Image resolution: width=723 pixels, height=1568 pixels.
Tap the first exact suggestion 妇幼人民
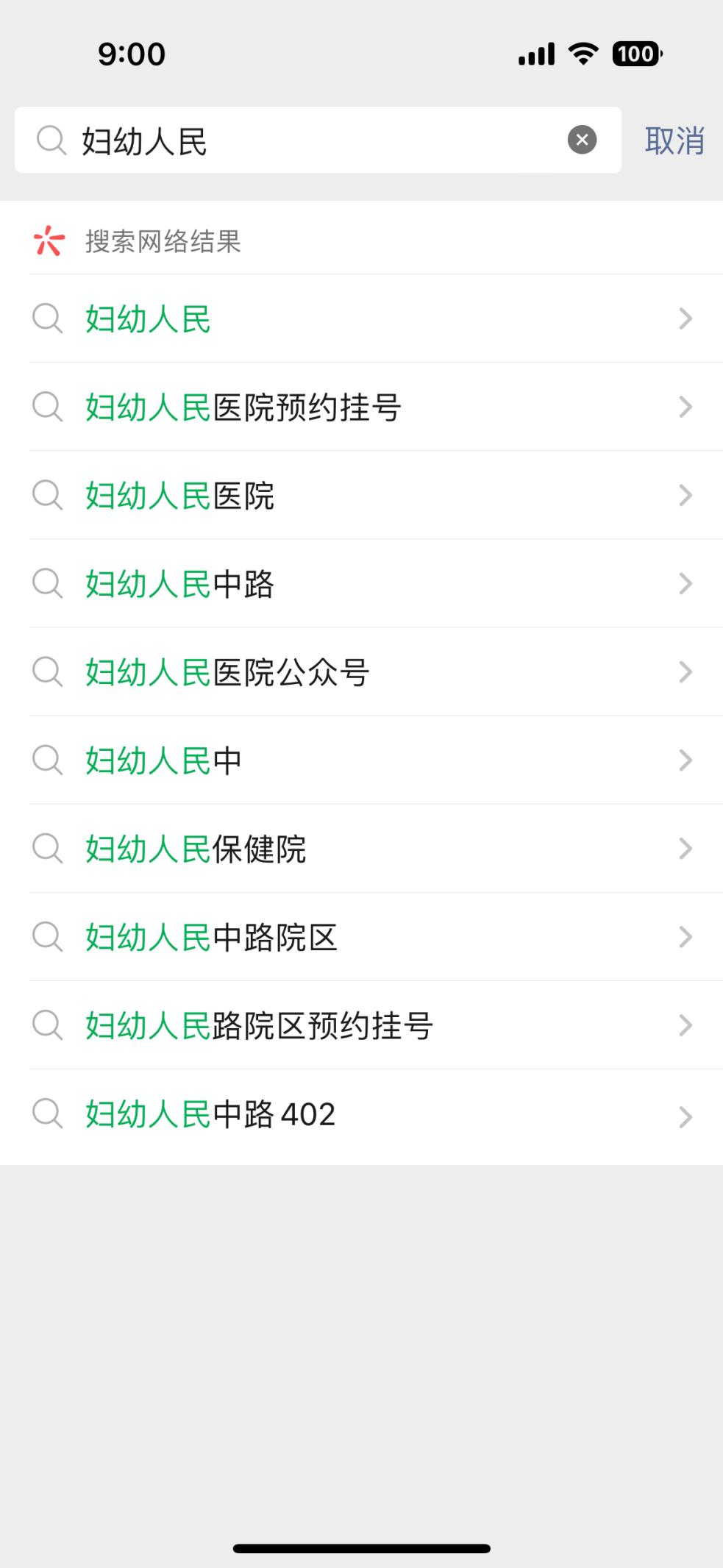(x=361, y=318)
